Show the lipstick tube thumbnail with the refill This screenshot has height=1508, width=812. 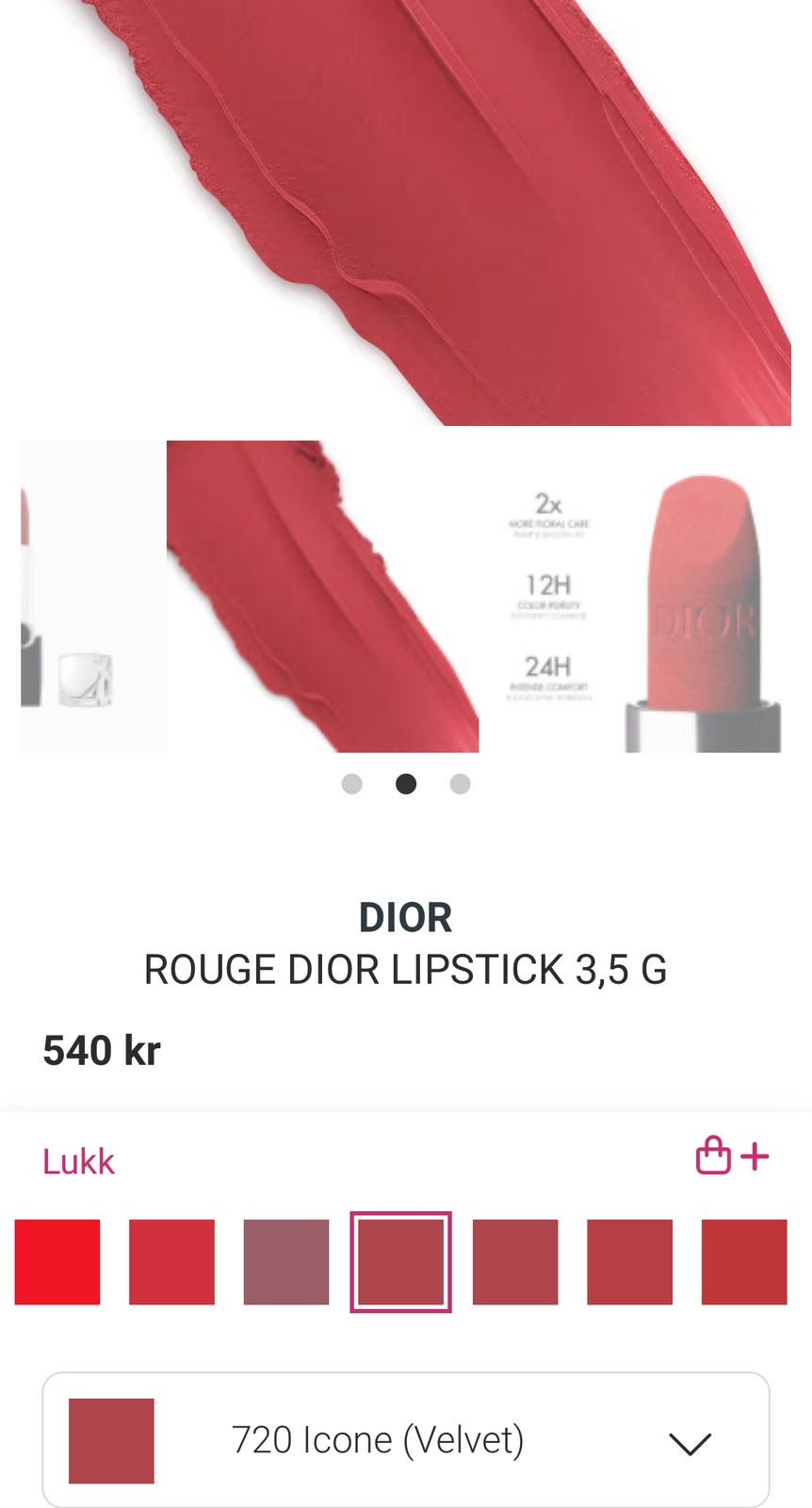pyautogui.click(x=92, y=596)
